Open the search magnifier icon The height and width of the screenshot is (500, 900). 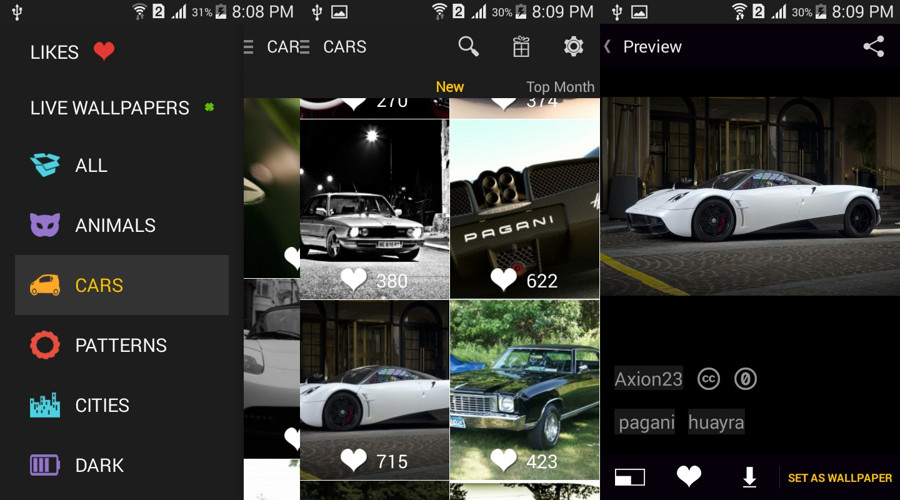[x=468, y=46]
